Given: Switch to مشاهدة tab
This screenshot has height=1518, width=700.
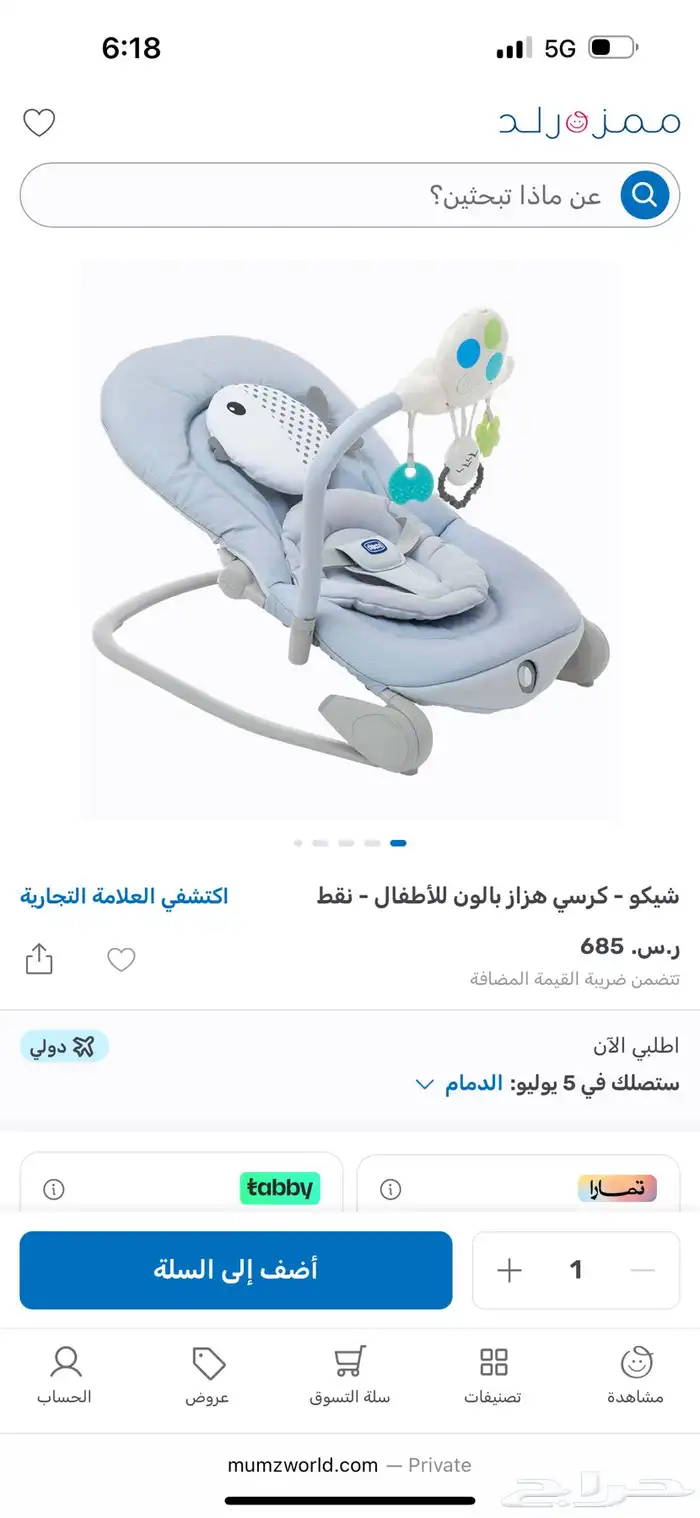Looking at the screenshot, I should [x=636, y=1375].
